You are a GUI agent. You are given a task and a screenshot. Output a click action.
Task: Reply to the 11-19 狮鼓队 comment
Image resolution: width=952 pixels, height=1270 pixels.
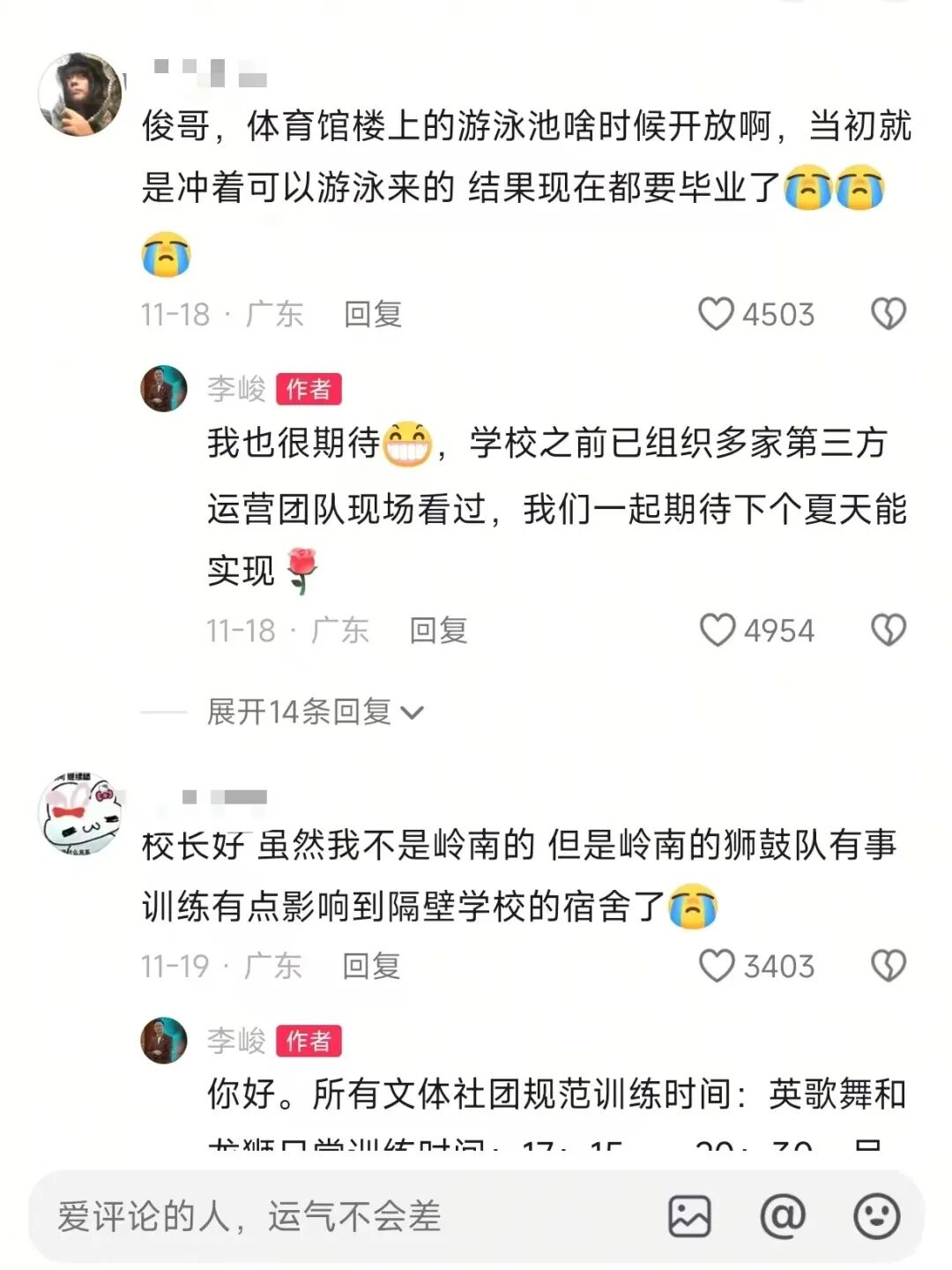tap(371, 966)
